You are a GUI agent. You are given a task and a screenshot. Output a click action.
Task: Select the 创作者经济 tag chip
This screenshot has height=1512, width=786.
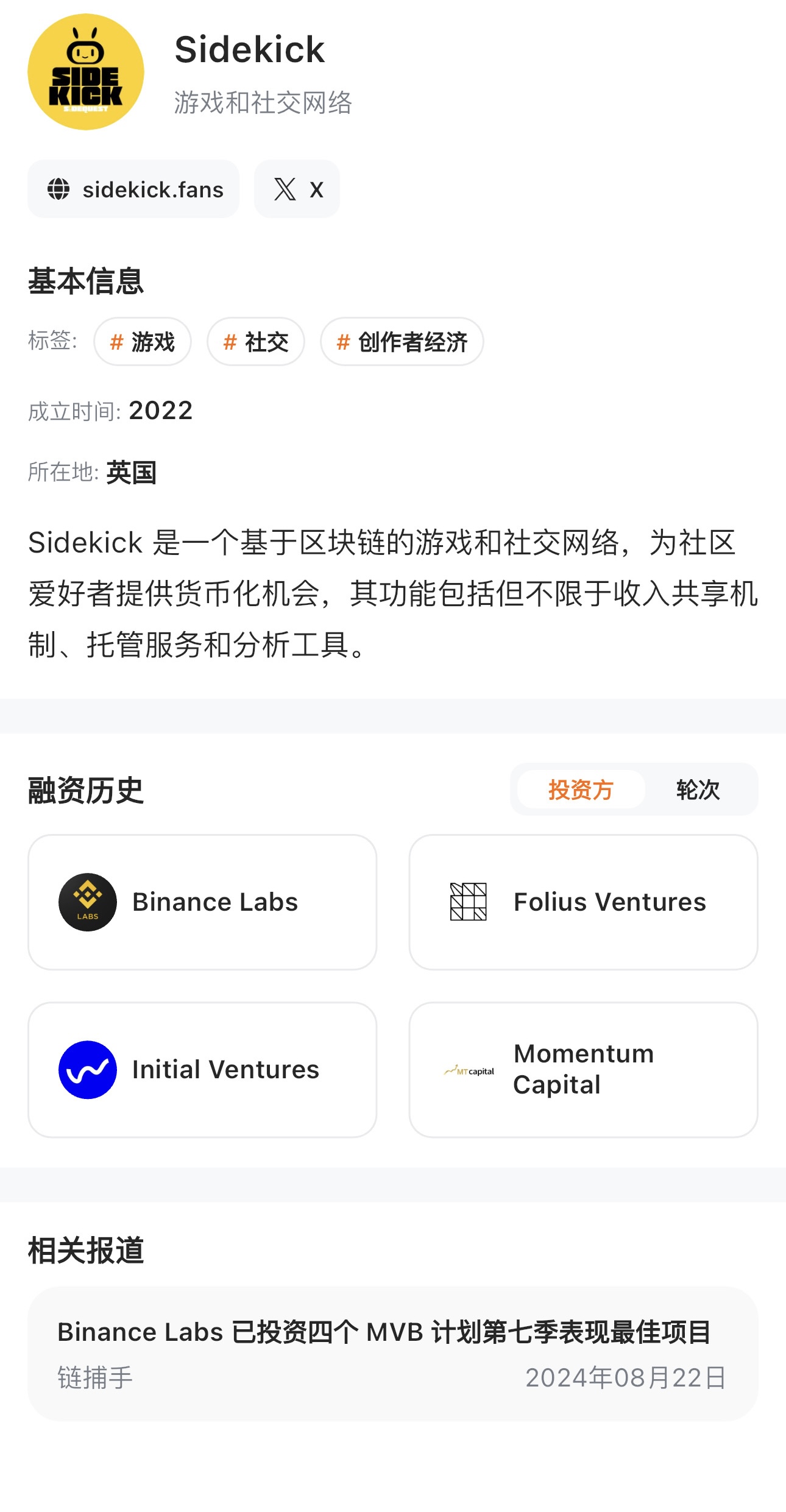pyautogui.click(x=402, y=342)
